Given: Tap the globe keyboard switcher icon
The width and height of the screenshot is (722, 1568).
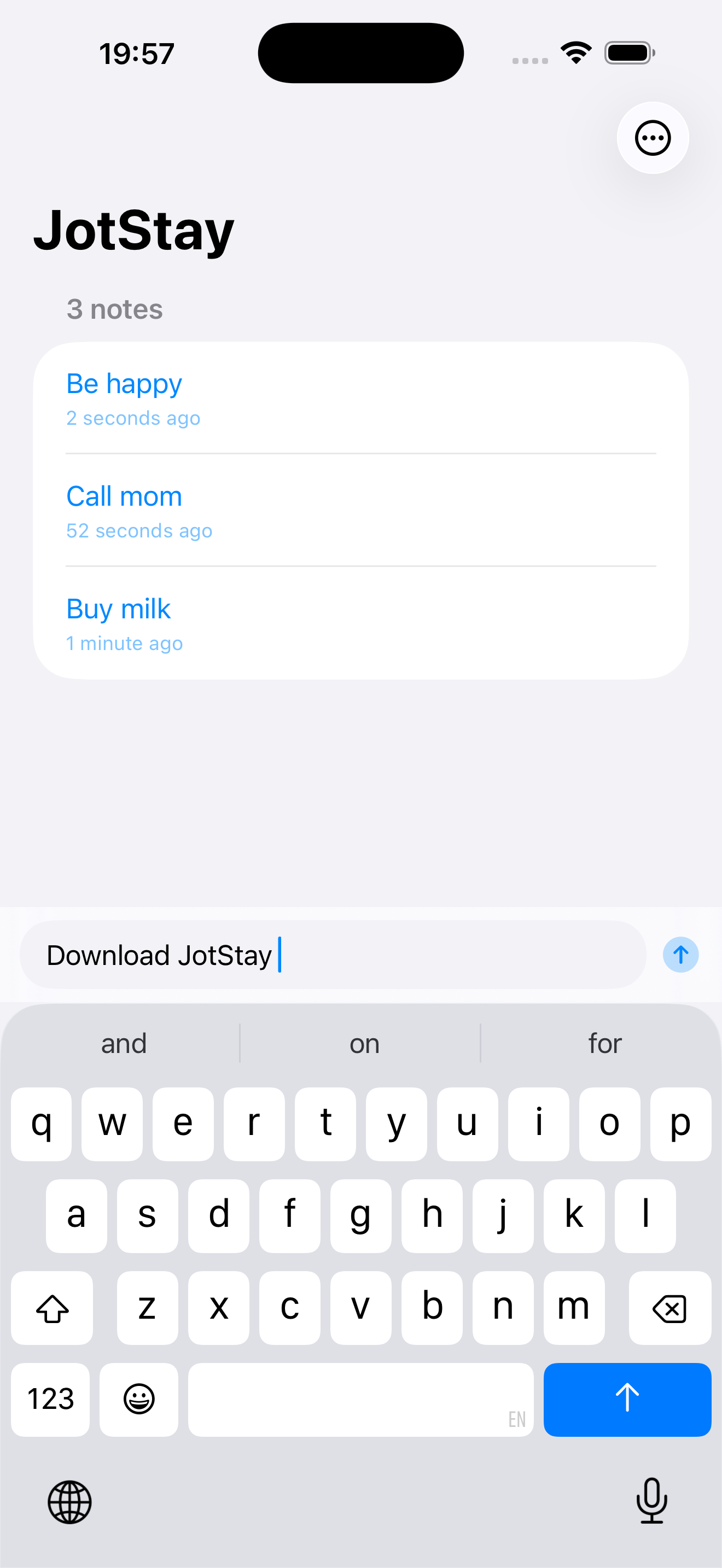Looking at the screenshot, I should [69, 1502].
